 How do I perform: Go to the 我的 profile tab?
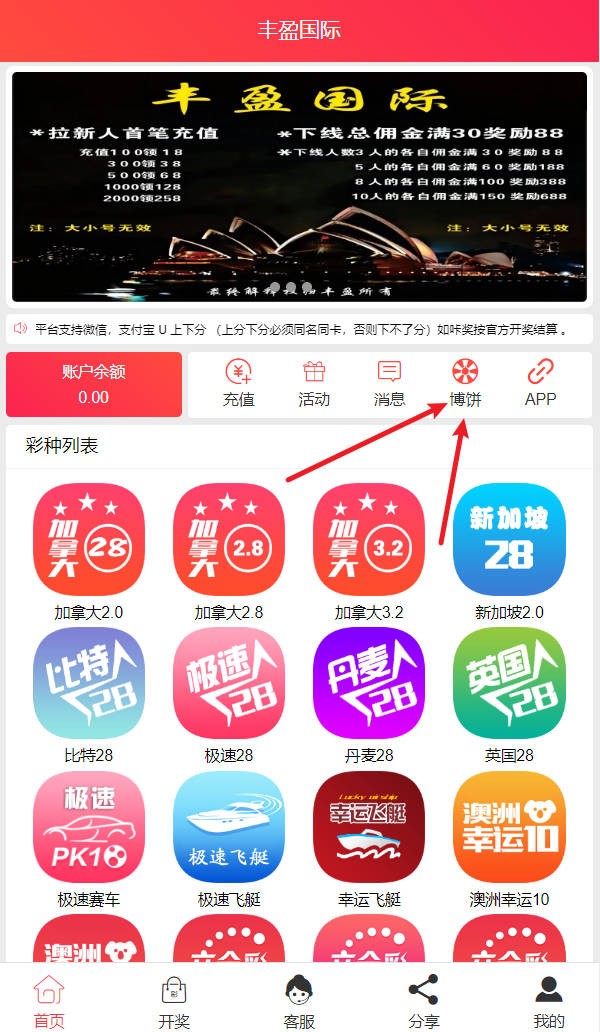pos(548,1001)
